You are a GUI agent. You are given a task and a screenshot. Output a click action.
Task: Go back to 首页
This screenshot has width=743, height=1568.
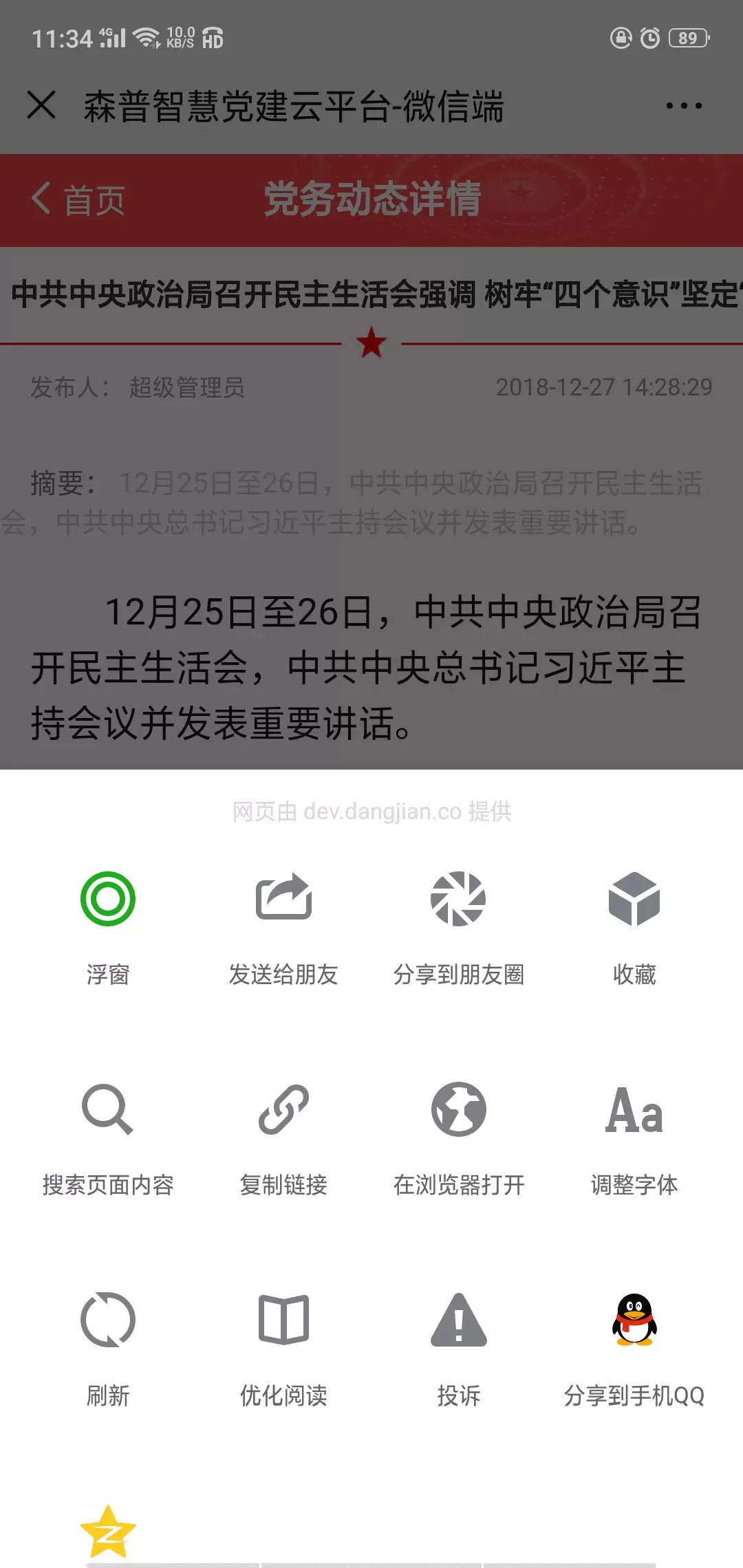click(x=78, y=199)
